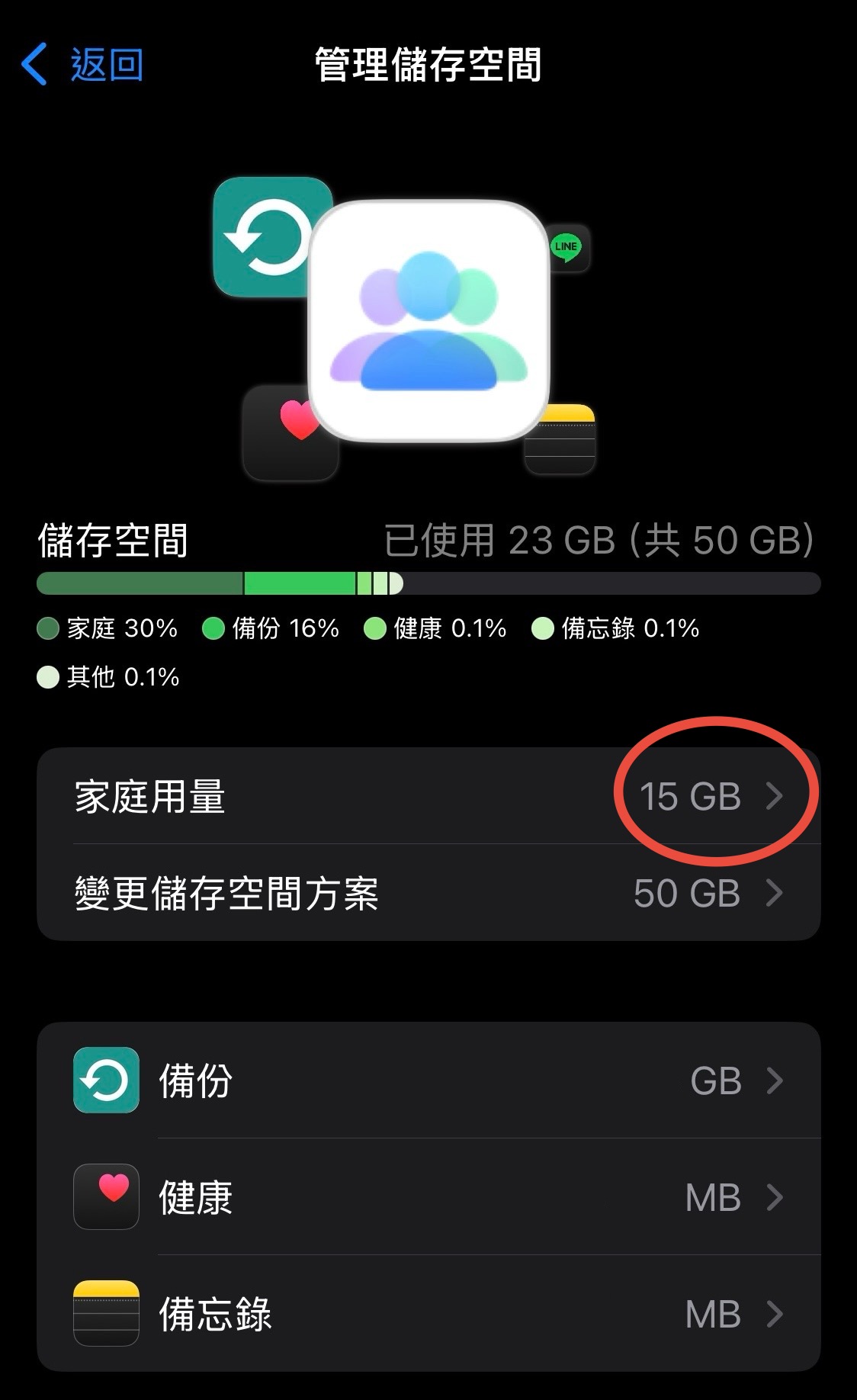Go back with the 返回 button

click(x=82, y=65)
